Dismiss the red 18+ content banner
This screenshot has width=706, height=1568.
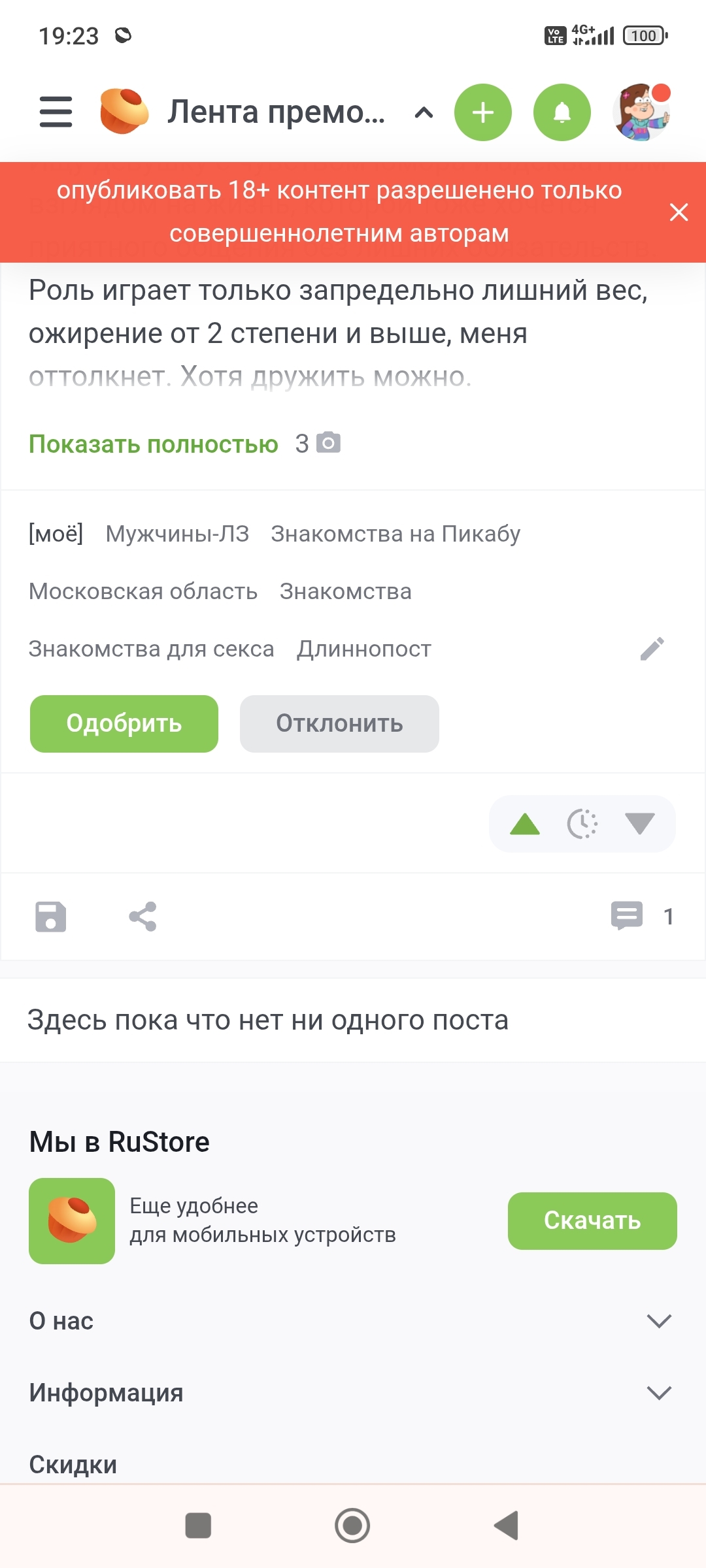click(679, 212)
